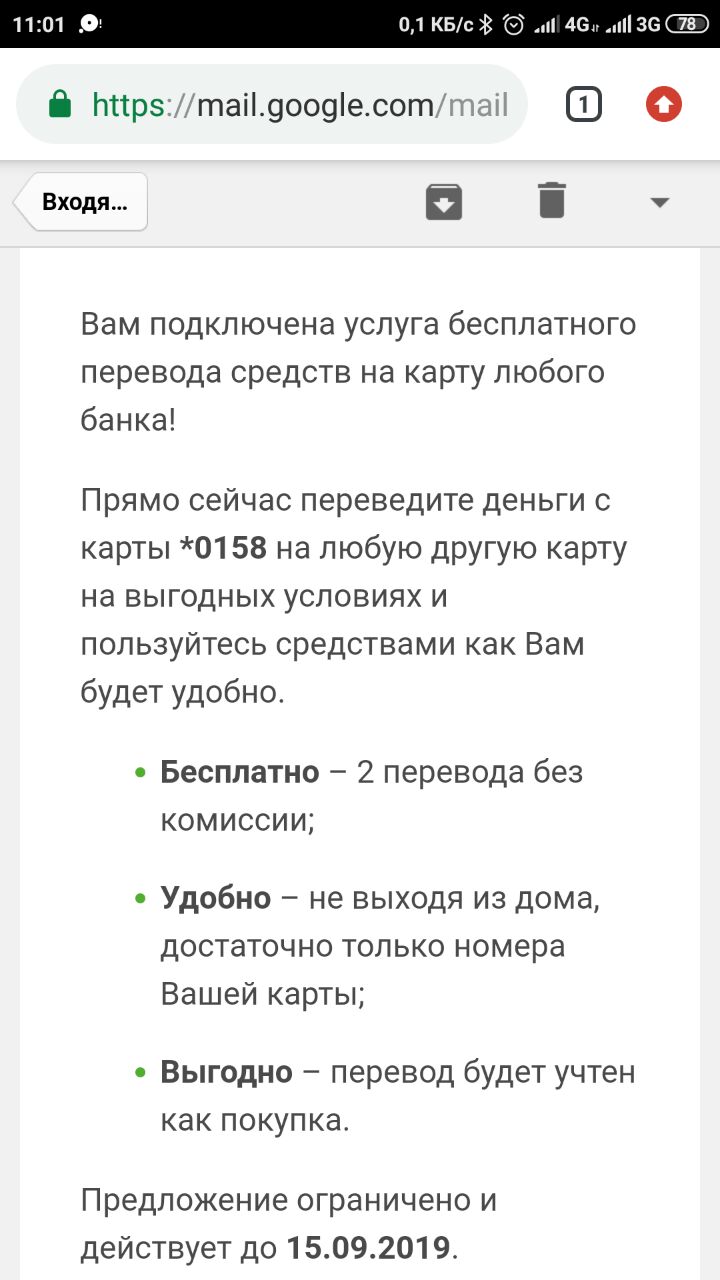Delete this email with trash icon
Image resolution: width=720 pixels, height=1280 pixels.
click(x=551, y=201)
